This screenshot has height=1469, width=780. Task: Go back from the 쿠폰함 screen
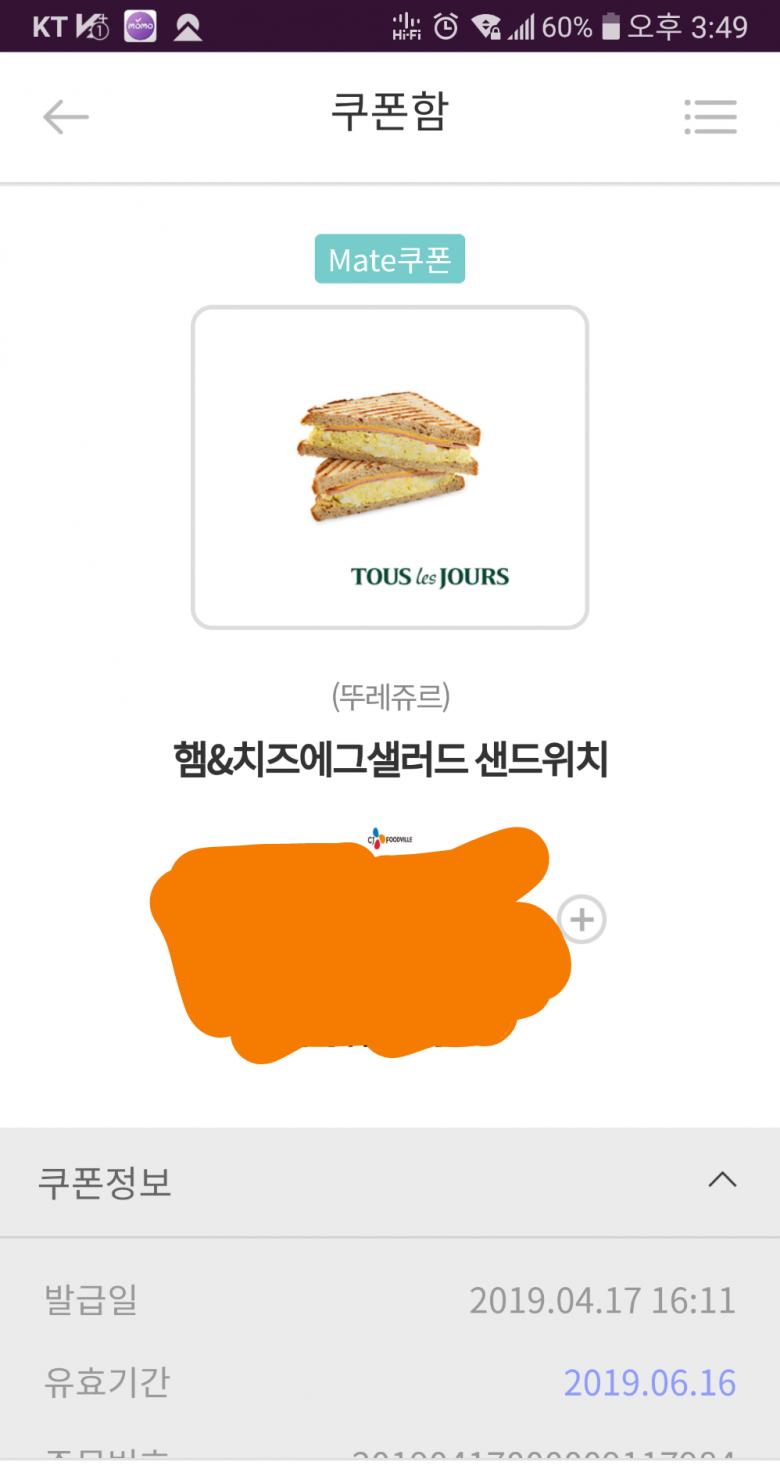tap(66, 117)
